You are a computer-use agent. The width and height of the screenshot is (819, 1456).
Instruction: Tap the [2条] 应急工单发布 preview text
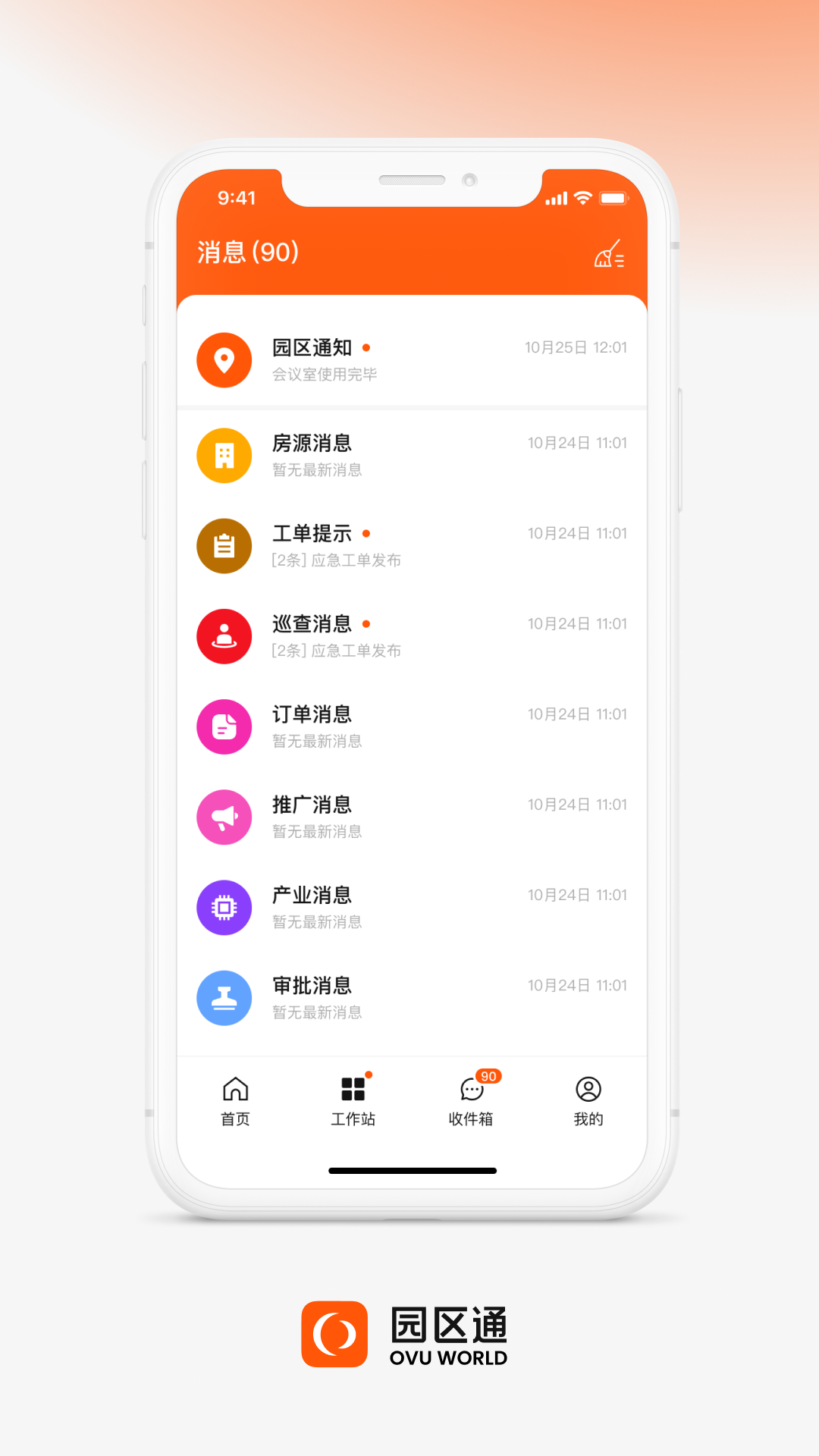pyautogui.click(x=337, y=560)
